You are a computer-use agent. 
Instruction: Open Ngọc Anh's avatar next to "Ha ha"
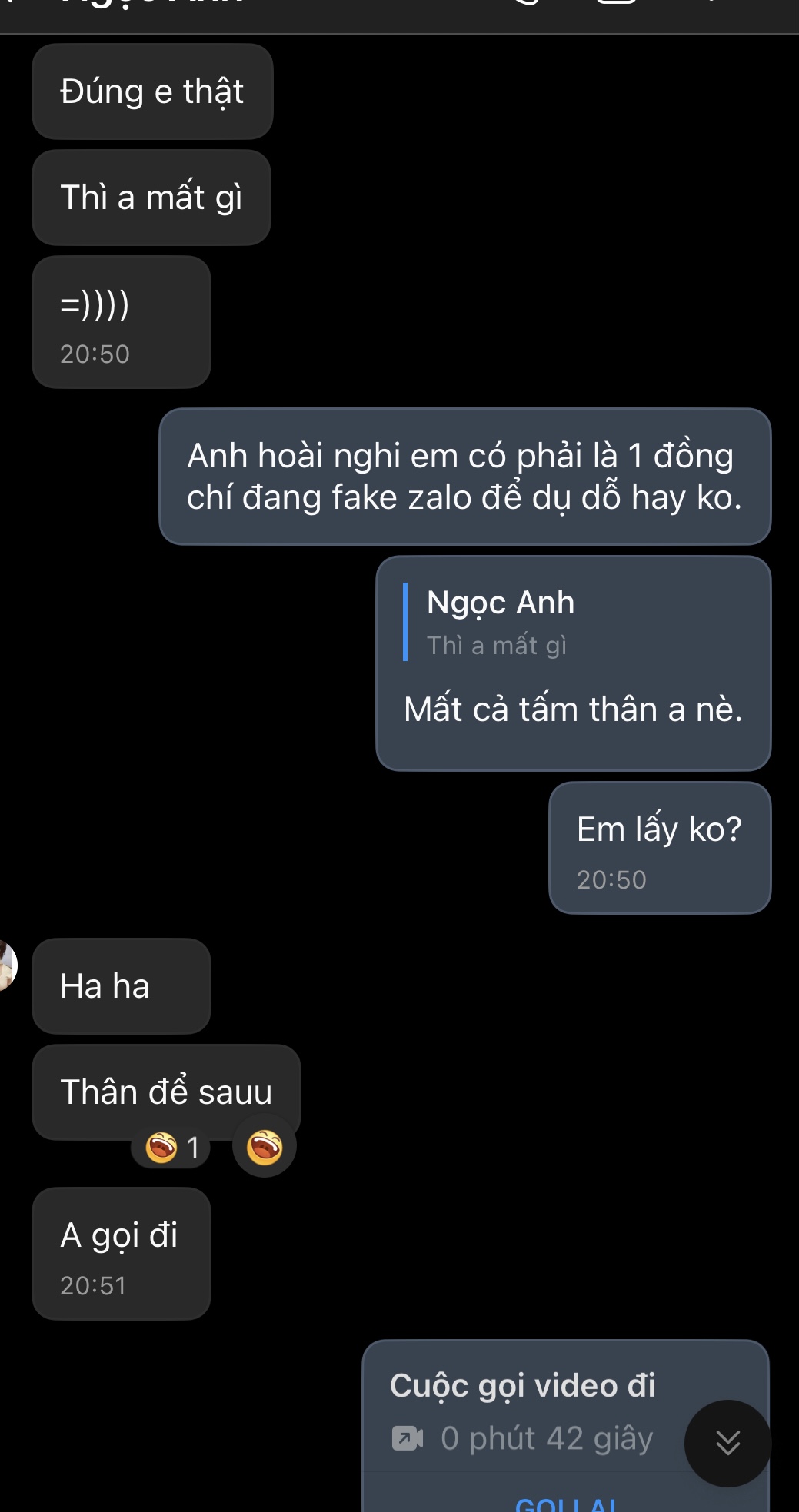6,965
